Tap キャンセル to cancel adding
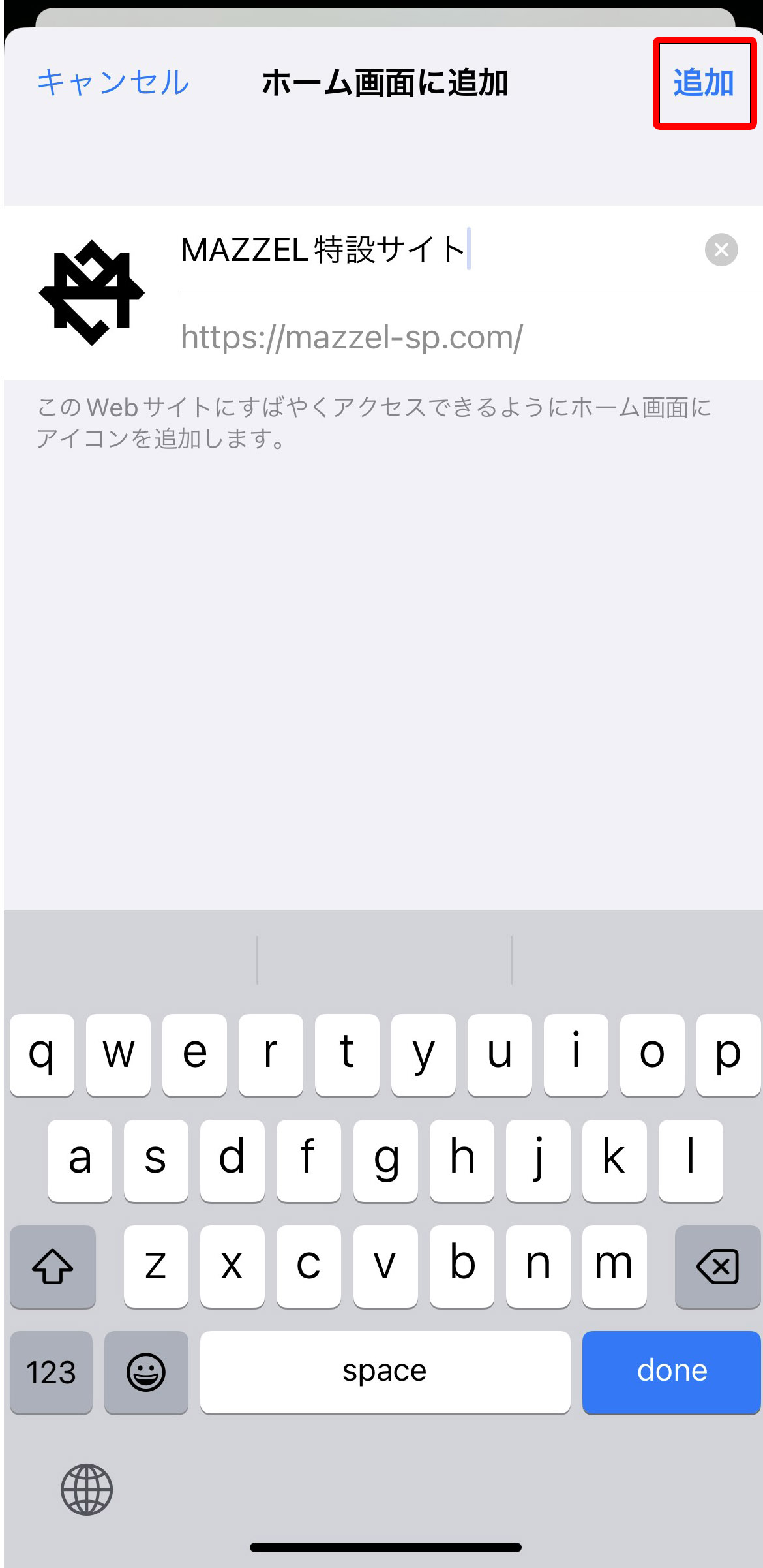The image size is (763, 1568). (113, 83)
